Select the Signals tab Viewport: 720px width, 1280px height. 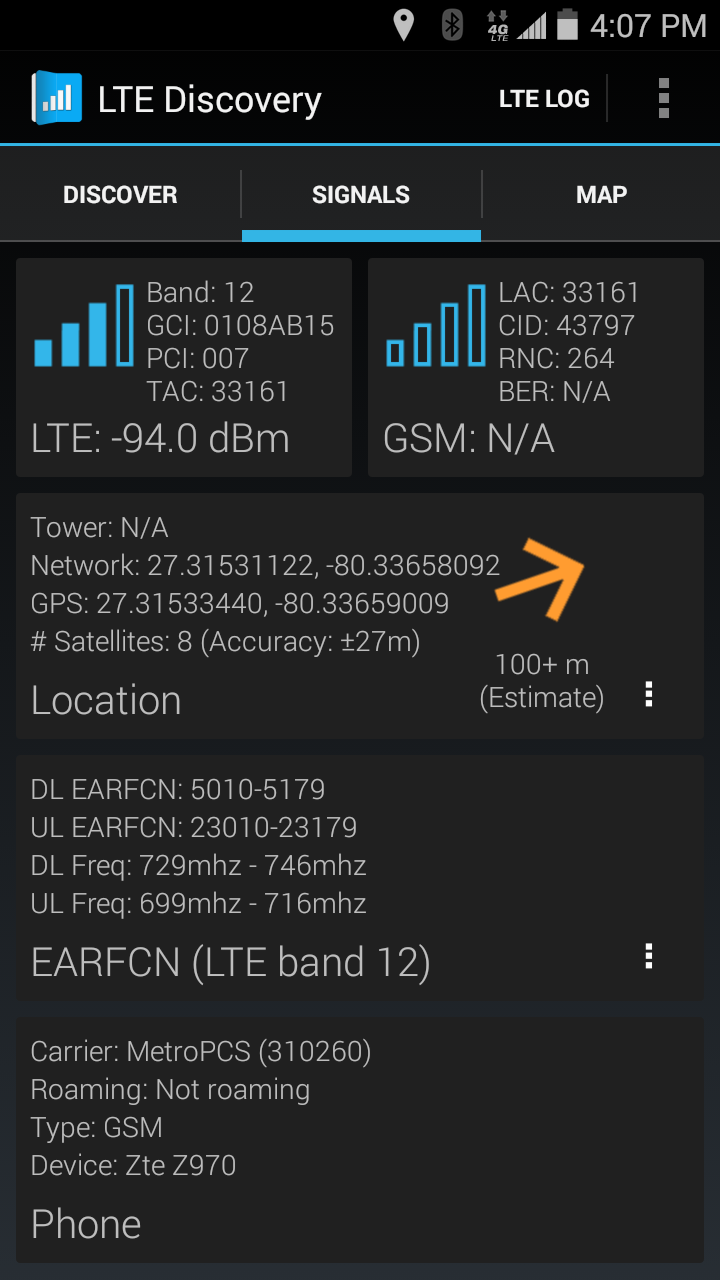coord(361,195)
